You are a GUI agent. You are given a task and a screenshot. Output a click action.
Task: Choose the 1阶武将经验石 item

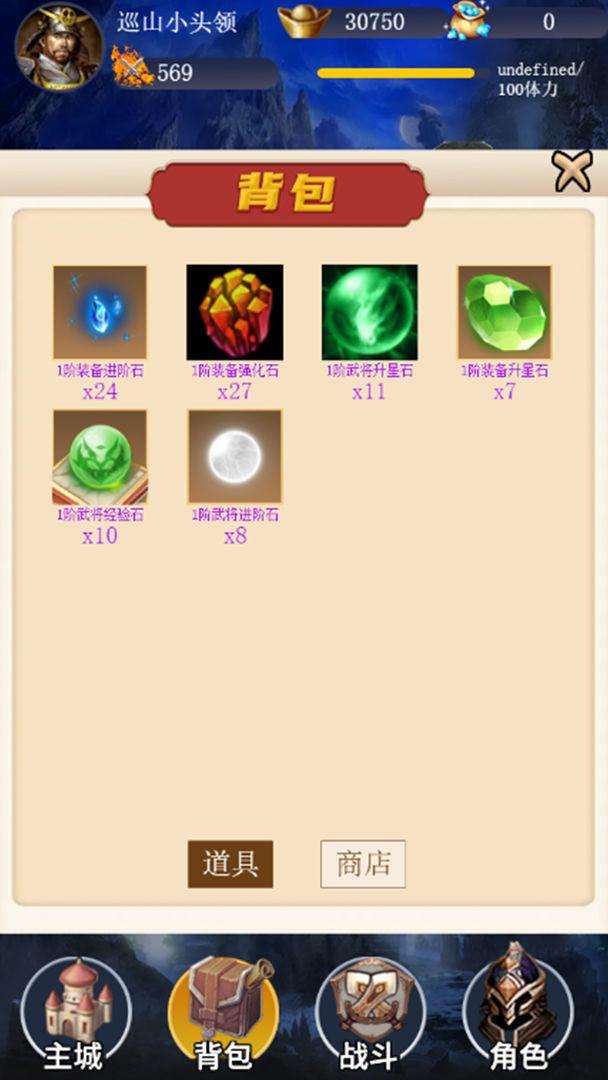pyautogui.click(x=100, y=456)
